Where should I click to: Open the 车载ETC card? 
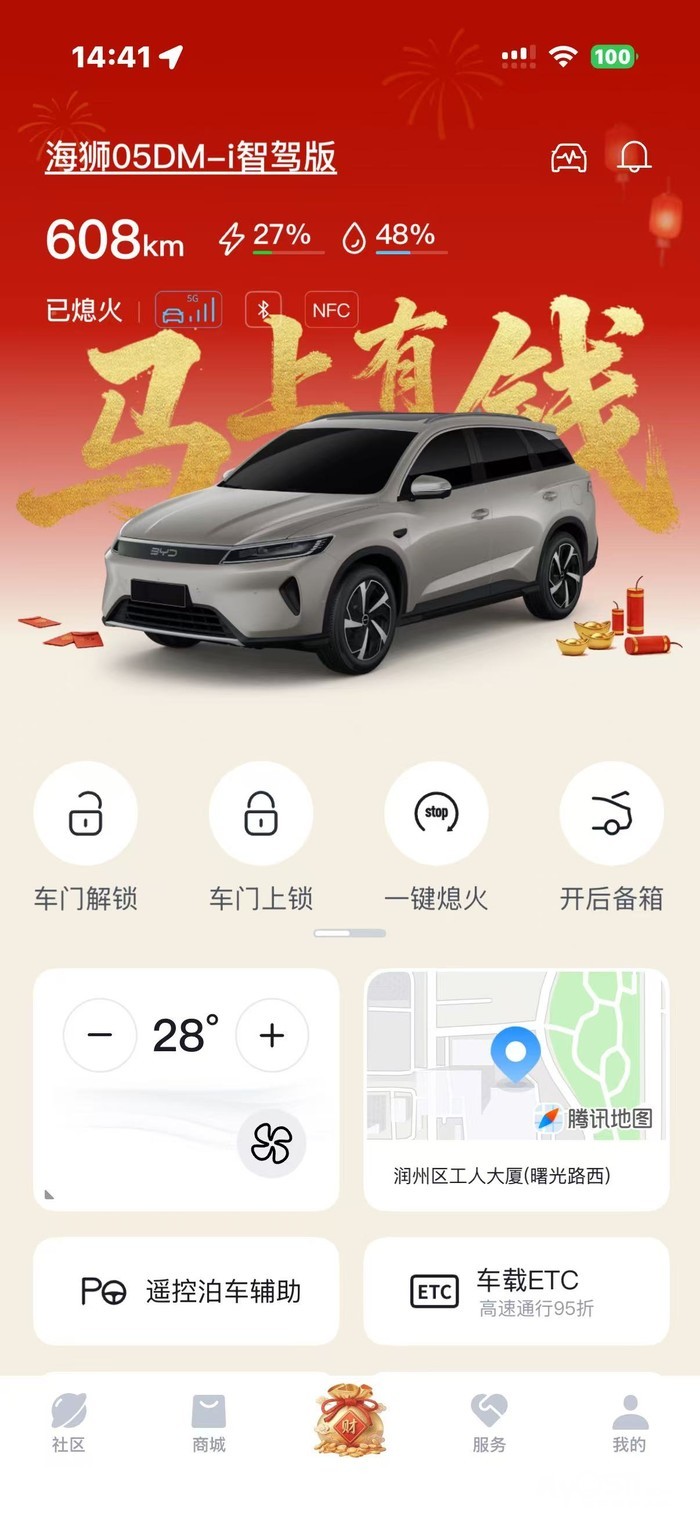(516, 1291)
